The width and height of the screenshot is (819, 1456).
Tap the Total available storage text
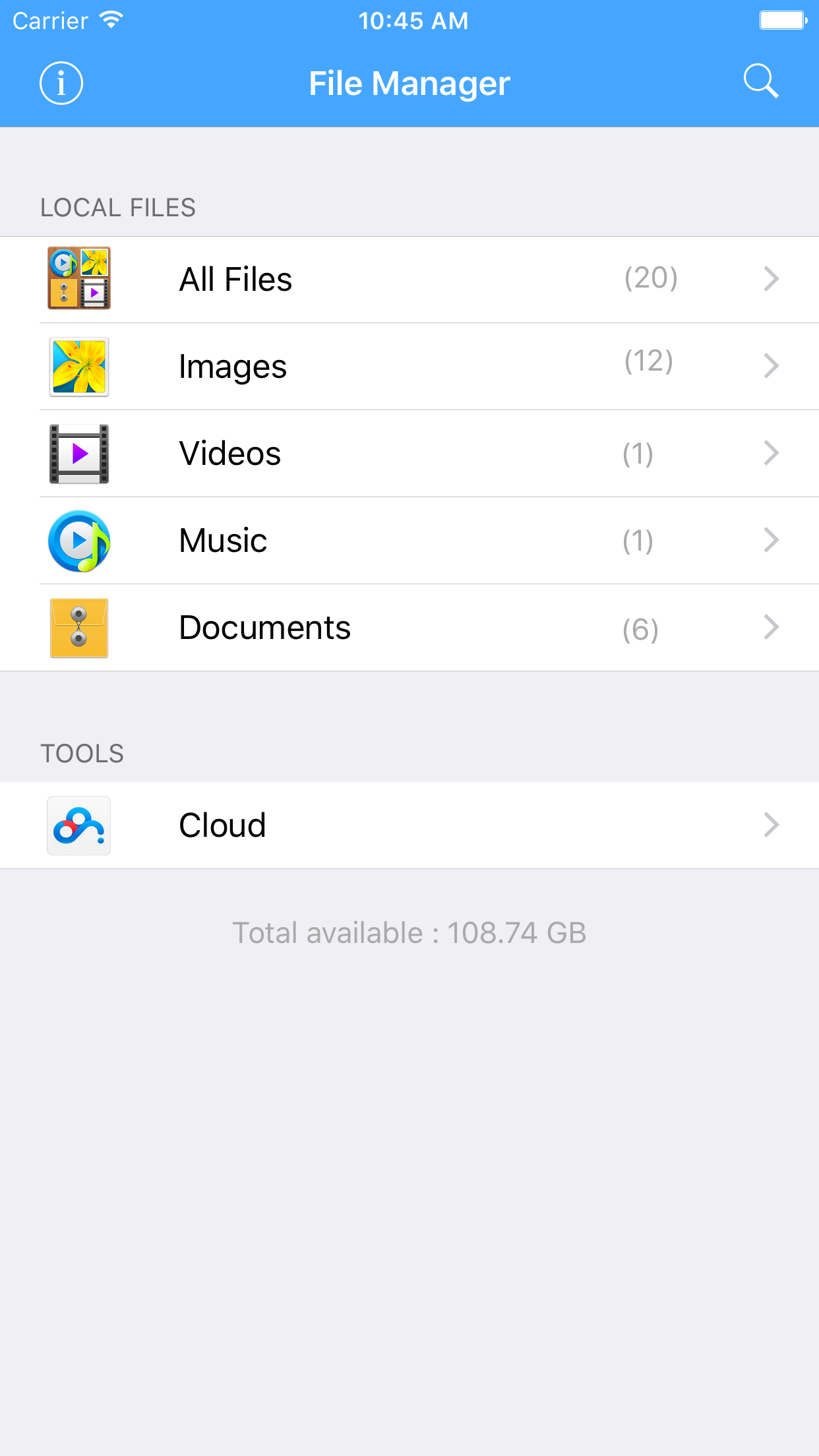[x=409, y=932]
